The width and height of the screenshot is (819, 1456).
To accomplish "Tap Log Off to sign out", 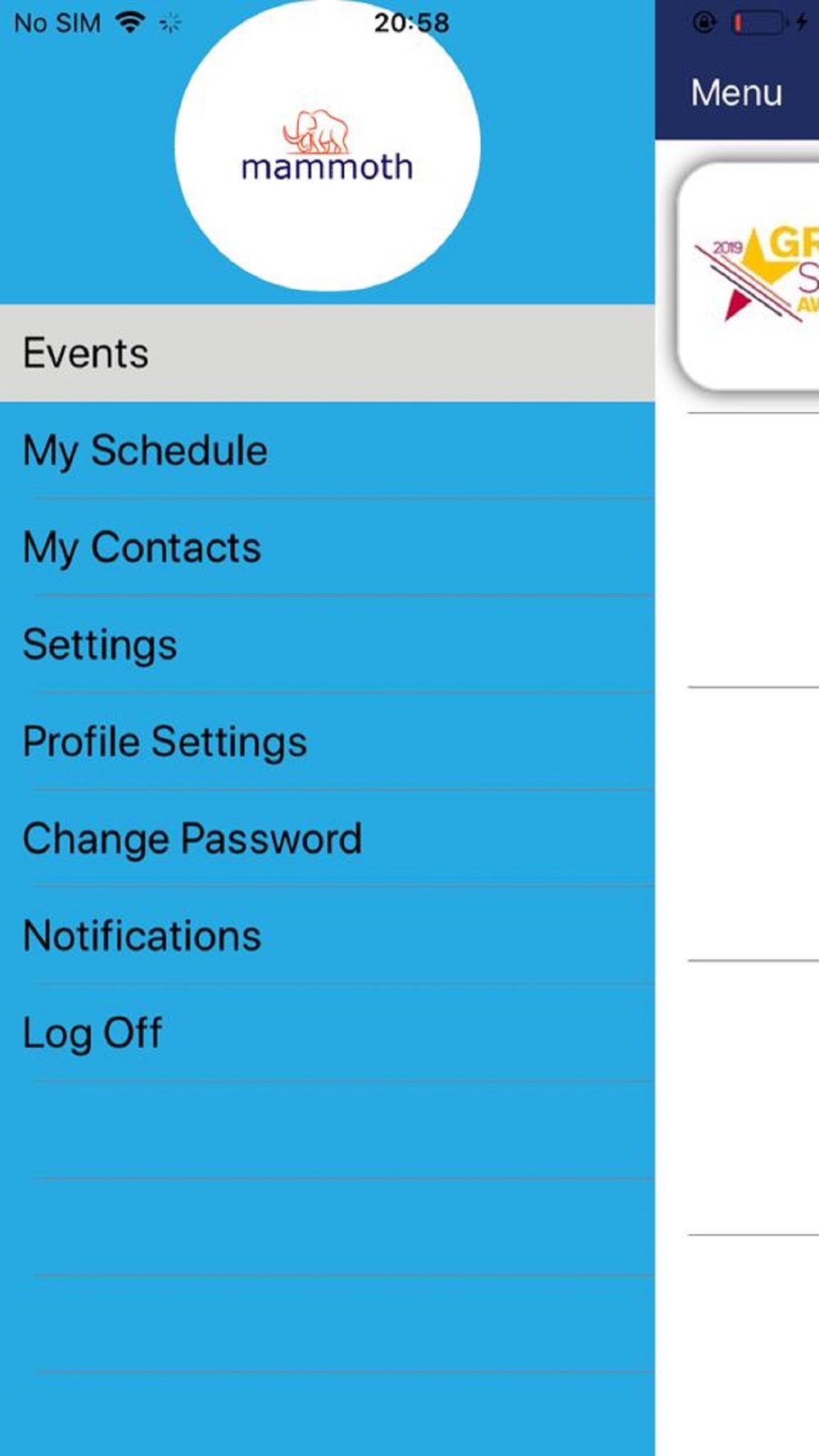I will pyautogui.click(x=328, y=1033).
